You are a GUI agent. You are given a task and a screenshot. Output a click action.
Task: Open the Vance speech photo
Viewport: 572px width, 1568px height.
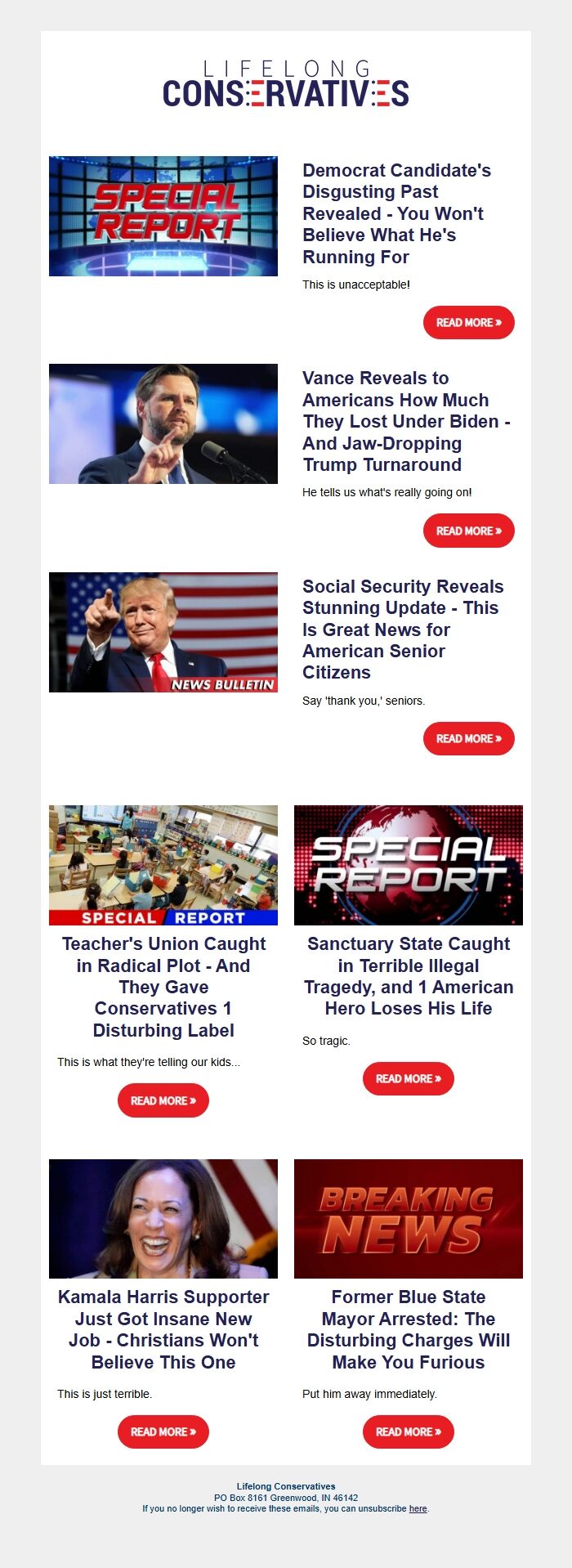click(x=163, y=424)
